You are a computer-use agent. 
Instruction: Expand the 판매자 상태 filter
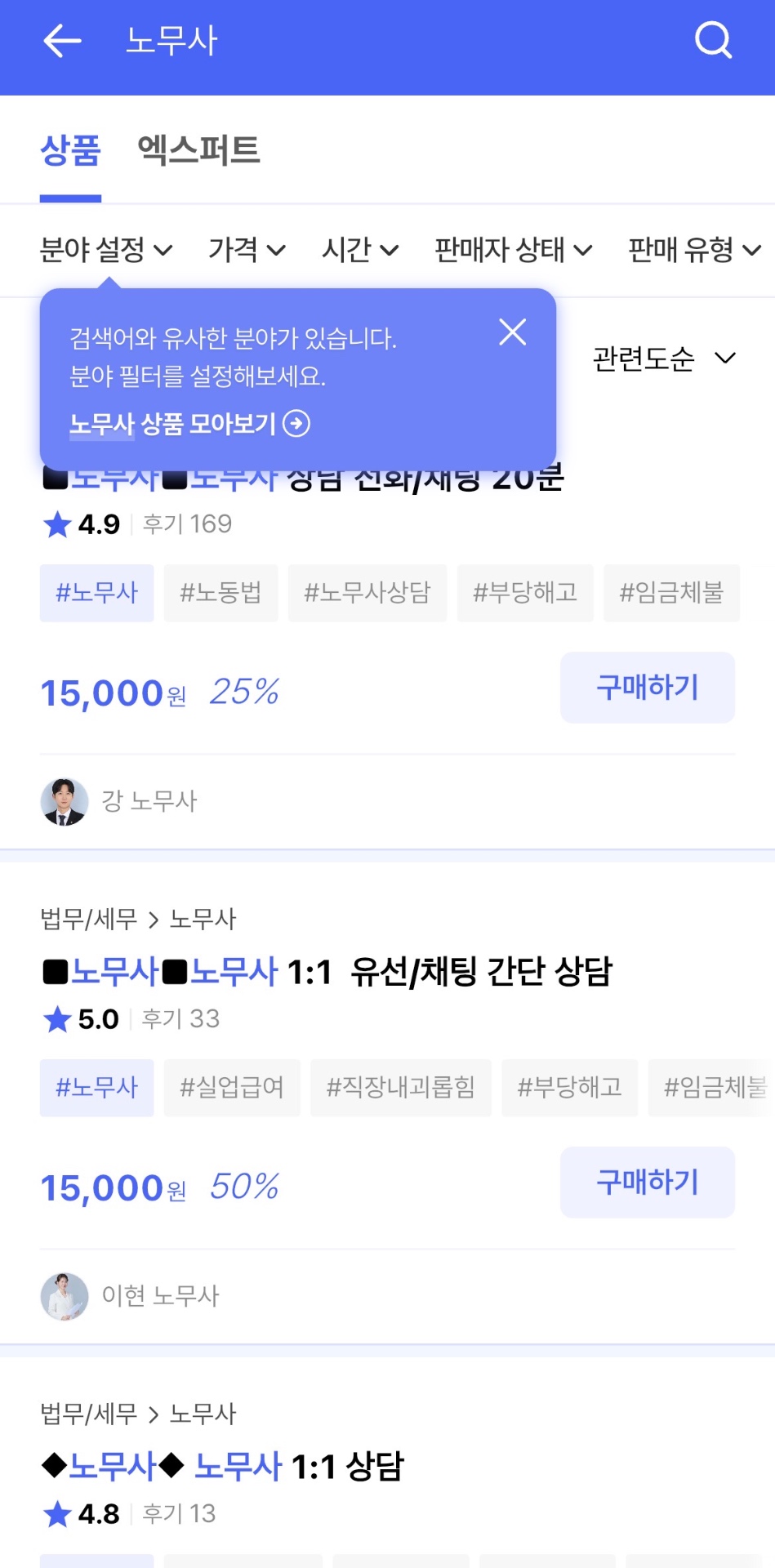[x=513, y=250]
